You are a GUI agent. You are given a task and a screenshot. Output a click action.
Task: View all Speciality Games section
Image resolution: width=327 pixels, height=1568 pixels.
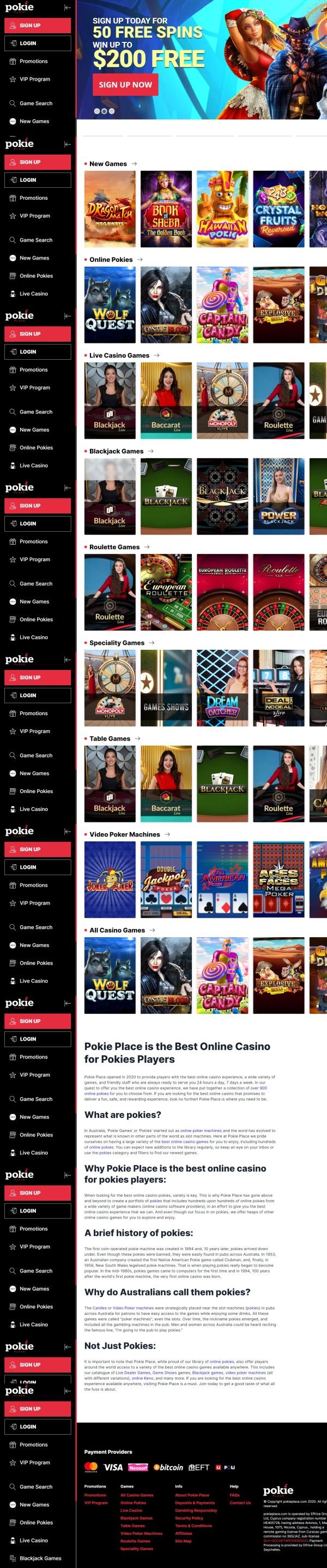coord(152,643)
